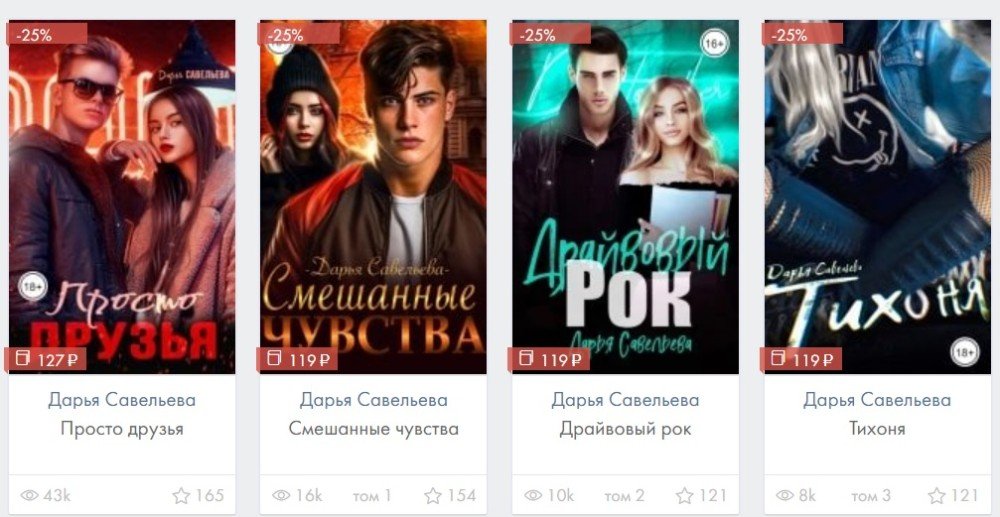Image resolution: width=1000 pixels, height=517 pixels.
Task: Open author Дарья Савельева above 'Просто друзья'
Action: 122,400
